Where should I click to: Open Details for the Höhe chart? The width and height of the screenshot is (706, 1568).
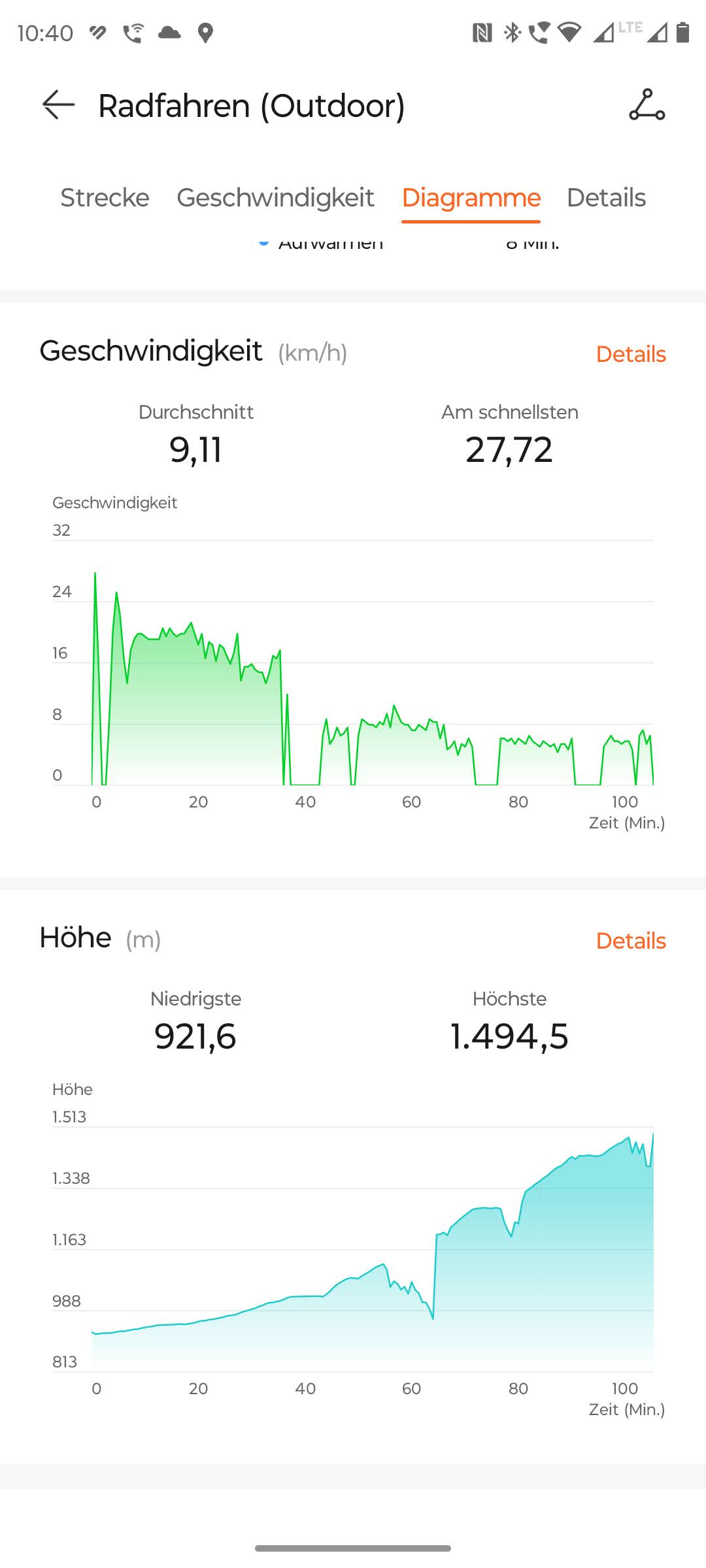pyautogui.click(x=631, y=941)
